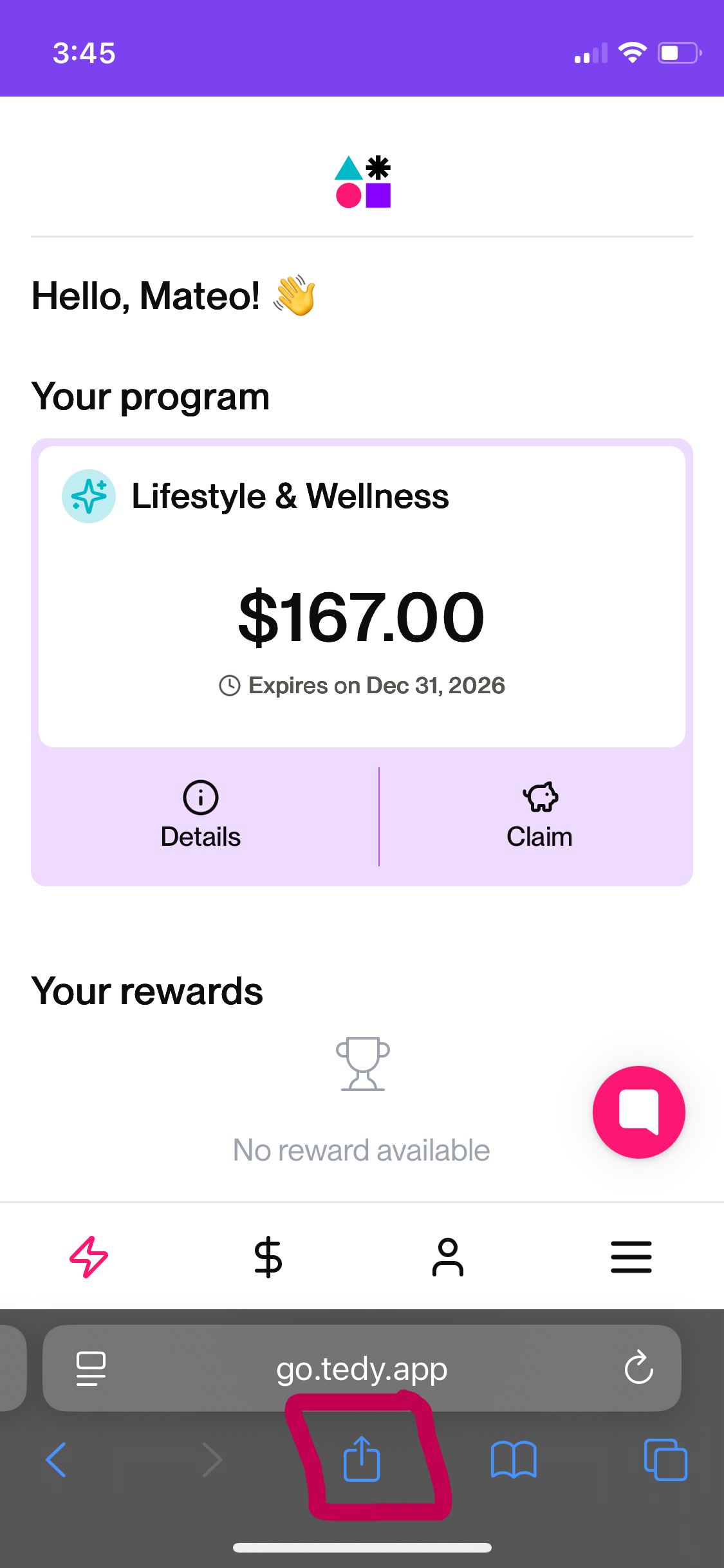Switch to the lightning bolt home tab
Viewport: 724px width, 1568px height.
point(89,1256)
